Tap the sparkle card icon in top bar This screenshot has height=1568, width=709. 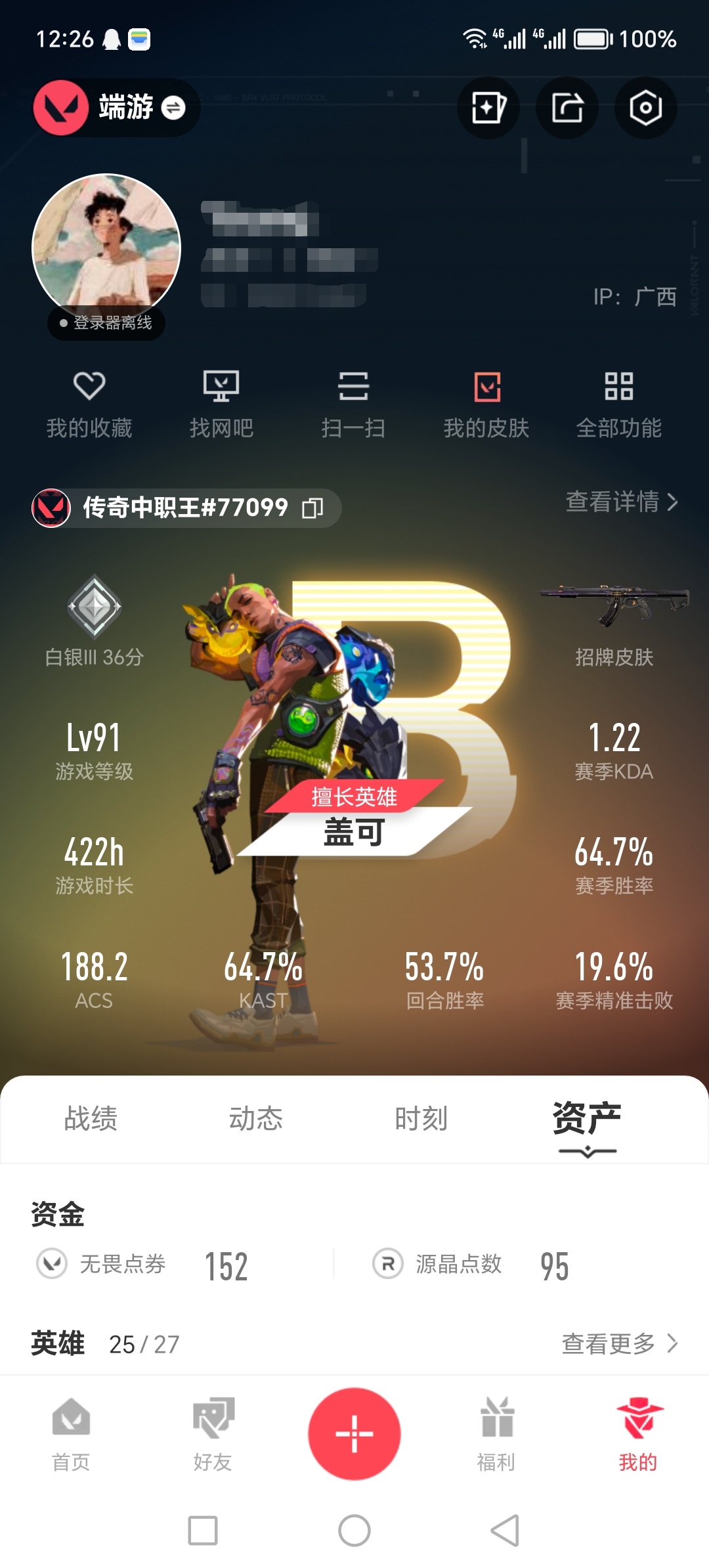pyautogui.click(x=488, y=108)
